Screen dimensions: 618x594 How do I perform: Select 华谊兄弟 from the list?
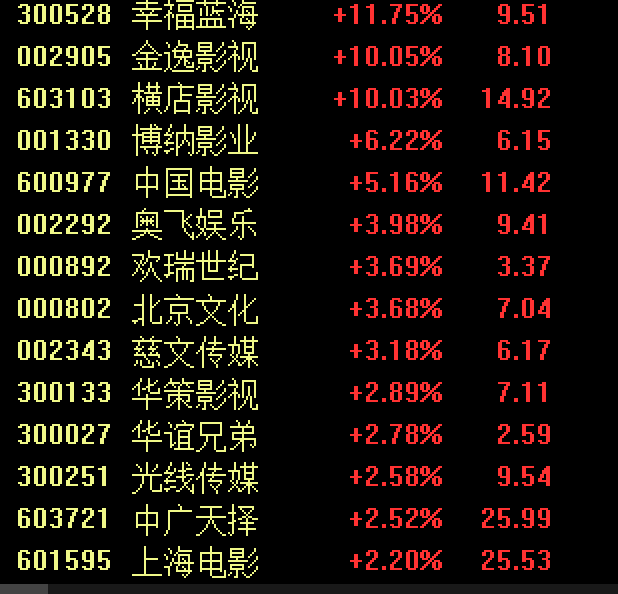195,435
